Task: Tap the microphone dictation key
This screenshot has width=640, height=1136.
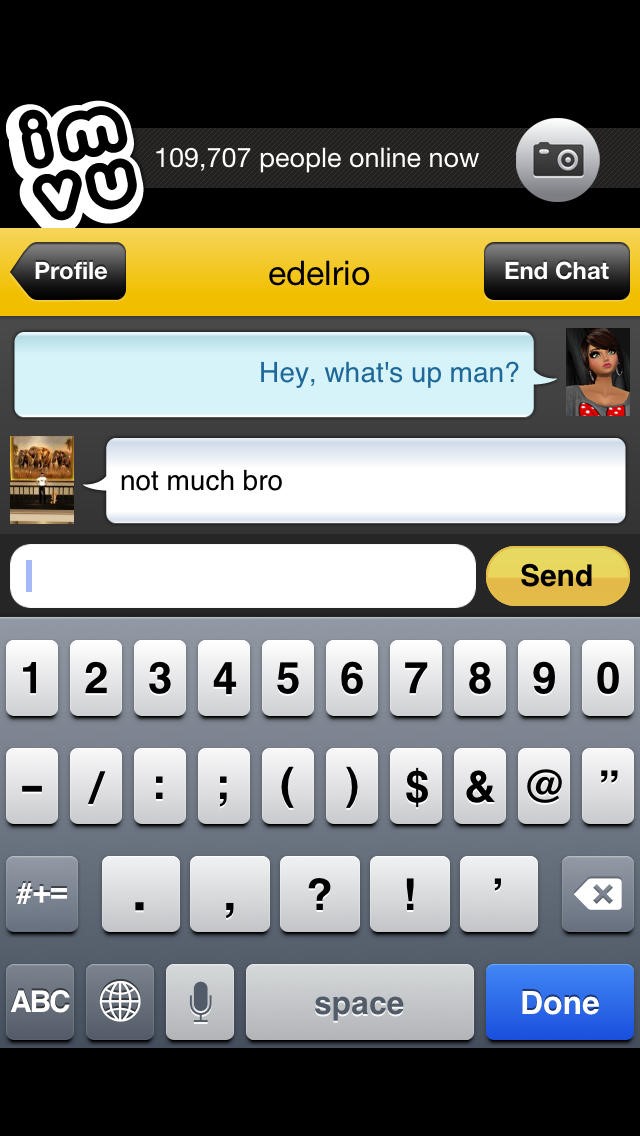Action: 200,1002
